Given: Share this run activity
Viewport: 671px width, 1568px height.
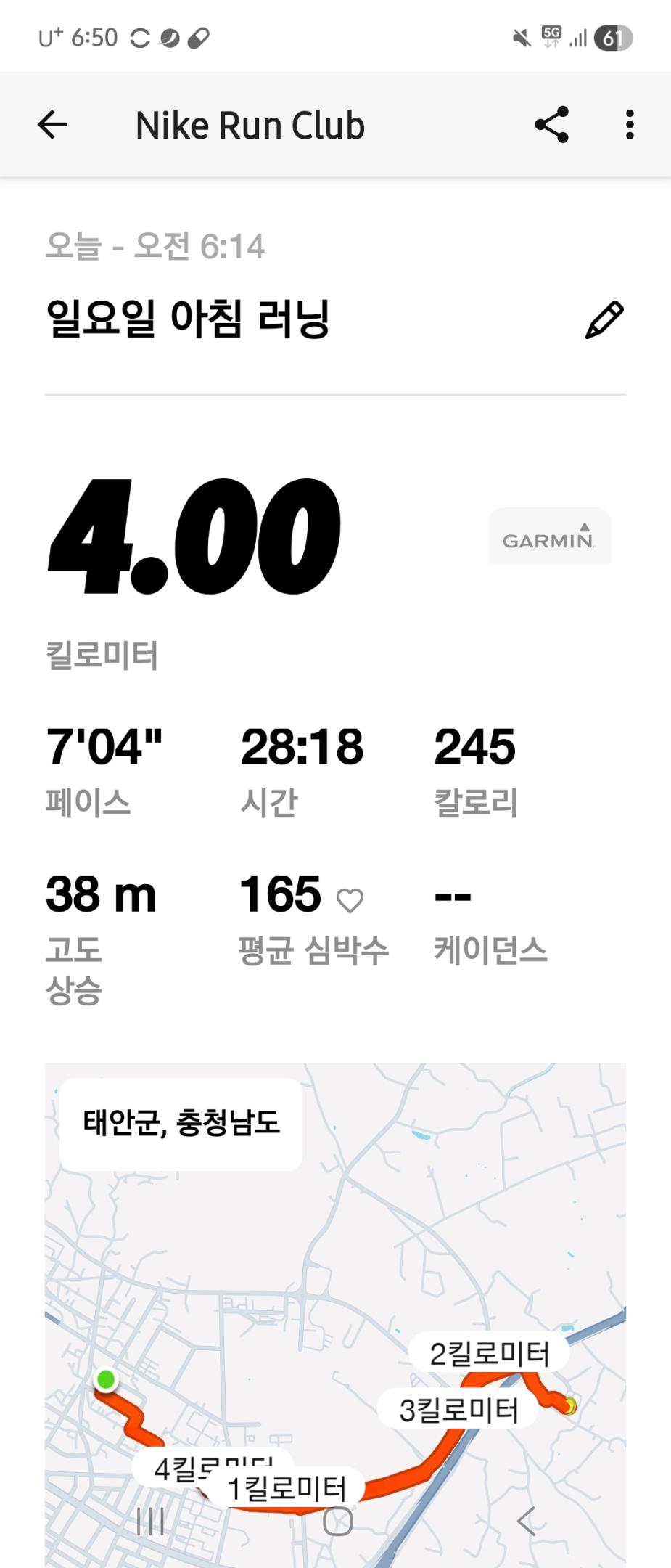Looking at the screenshot, I should (551, 125).
